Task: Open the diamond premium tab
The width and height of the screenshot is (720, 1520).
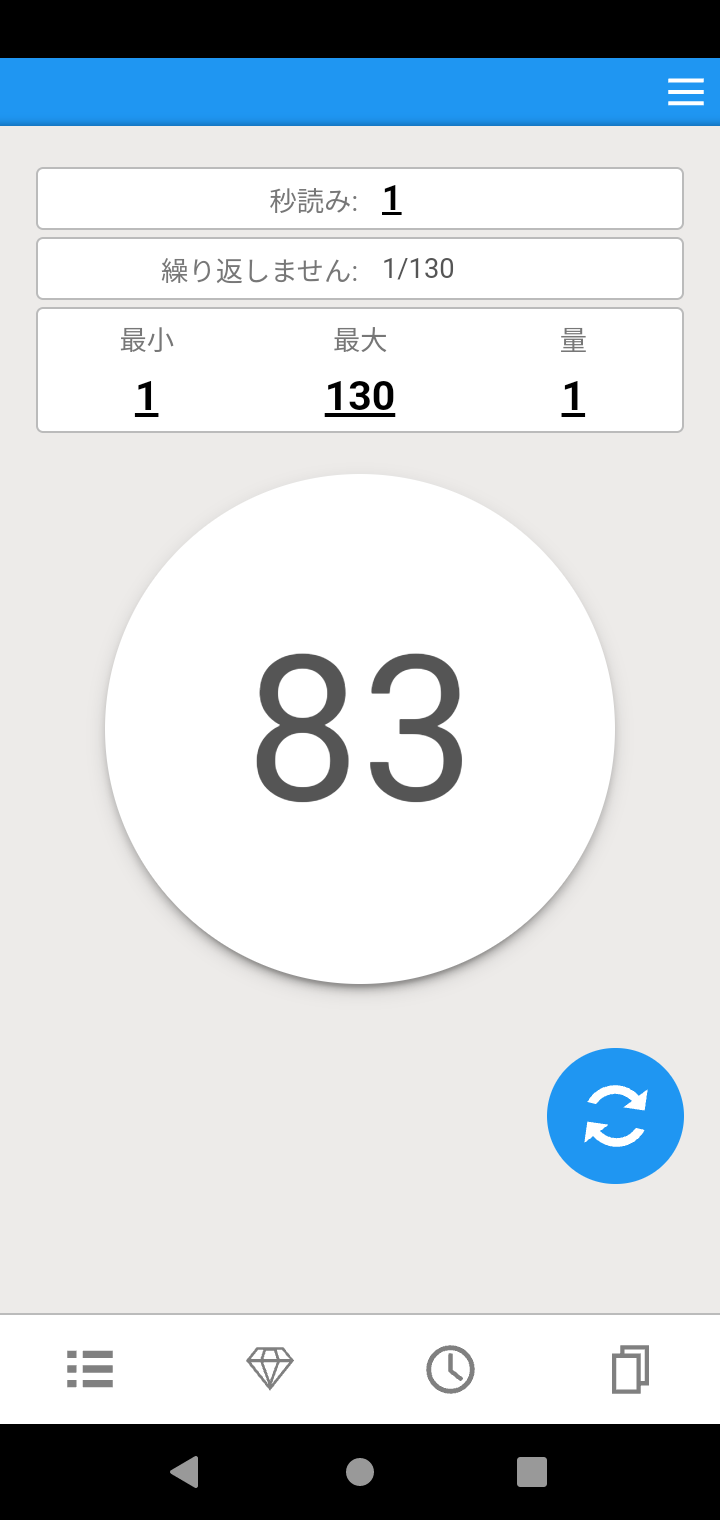Action: pyautogui.click(x=270, y=1369)
